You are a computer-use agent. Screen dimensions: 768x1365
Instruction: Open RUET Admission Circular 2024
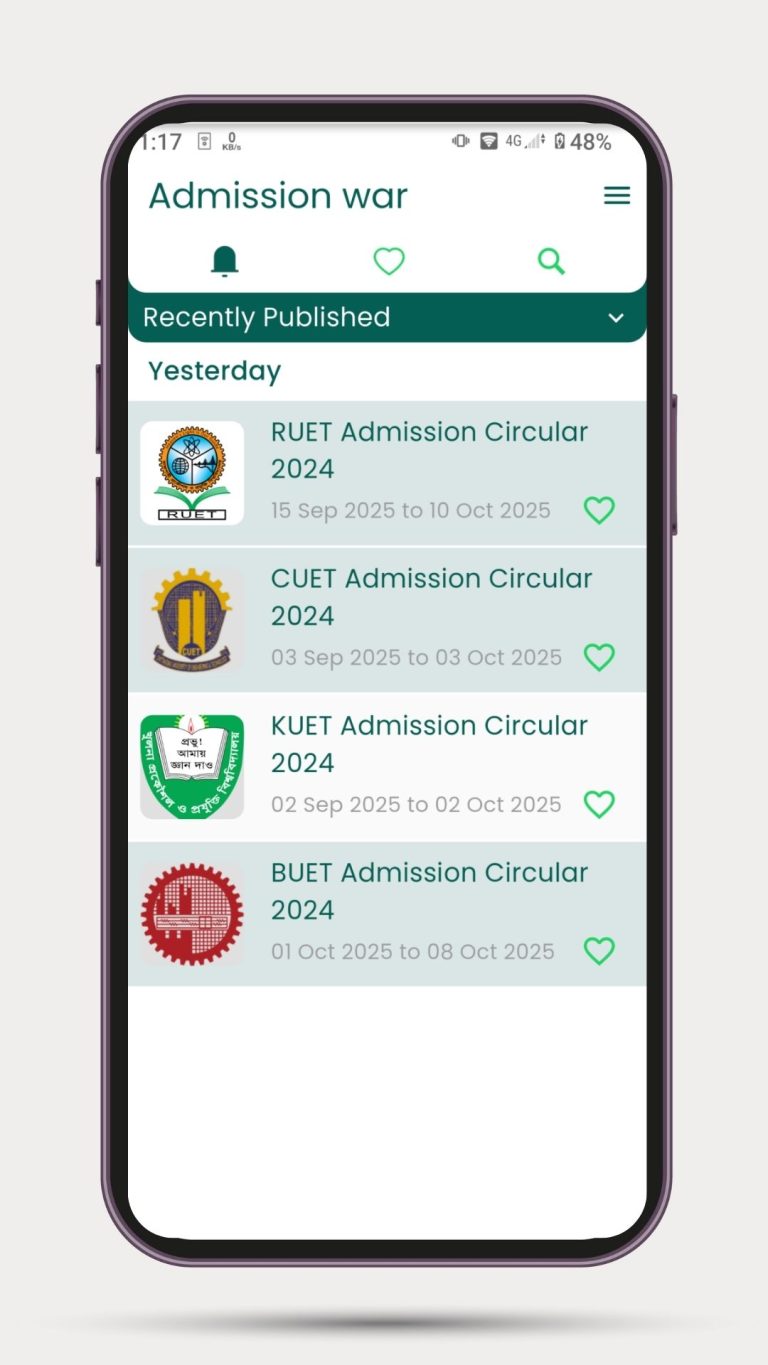point(429,450)
